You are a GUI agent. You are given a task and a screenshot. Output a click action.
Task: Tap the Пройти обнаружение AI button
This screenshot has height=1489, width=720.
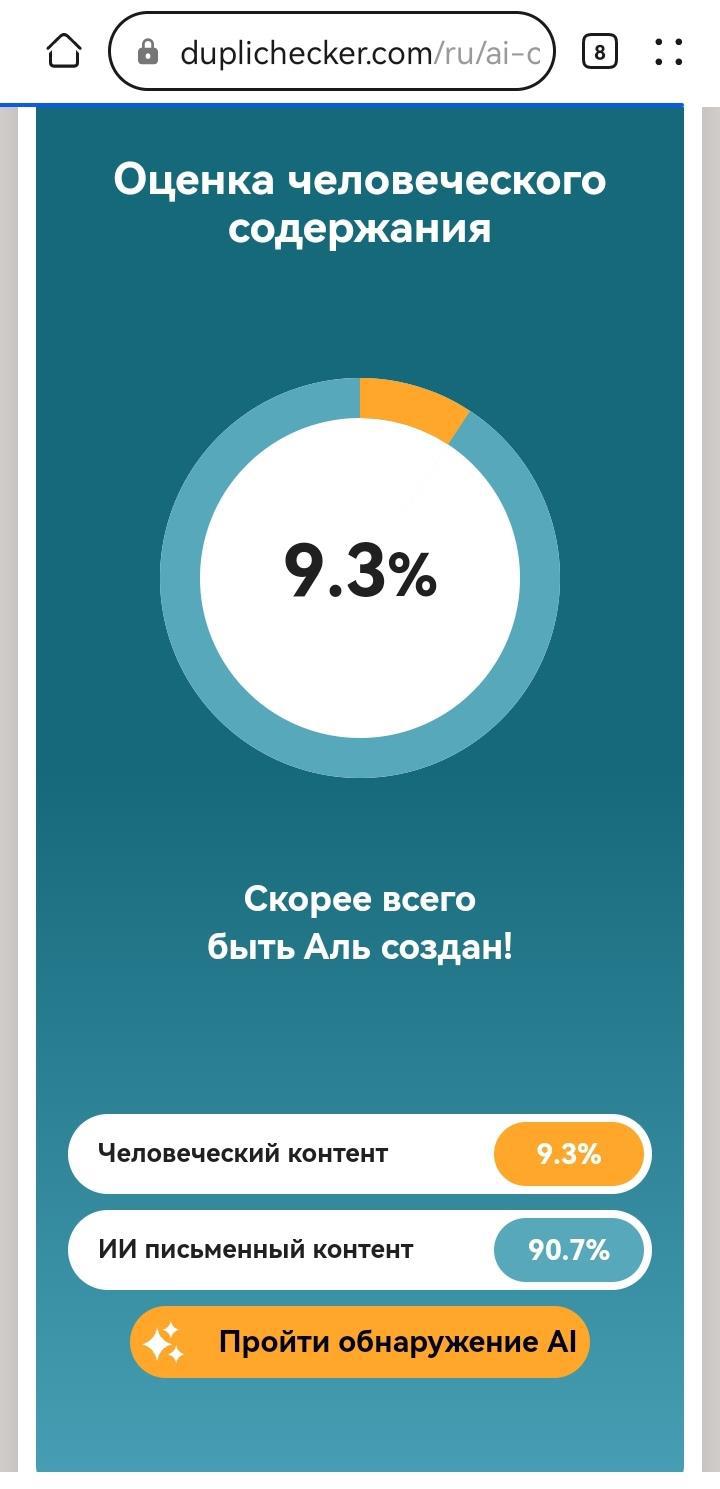(x=360, y=1342)
